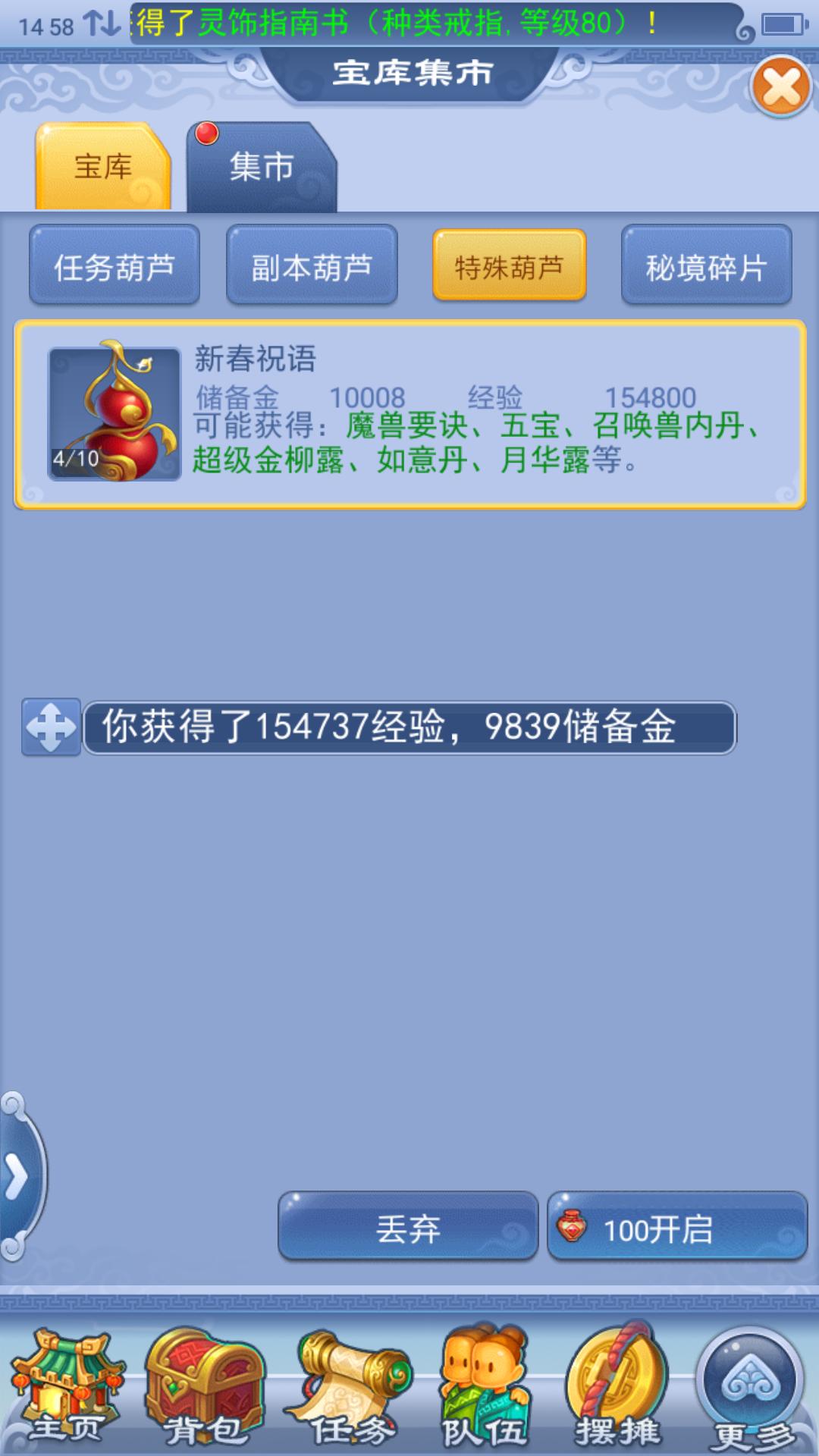Select the 任务葫芦 category
Screen dimensions: 819x1456
click(115, 267)
